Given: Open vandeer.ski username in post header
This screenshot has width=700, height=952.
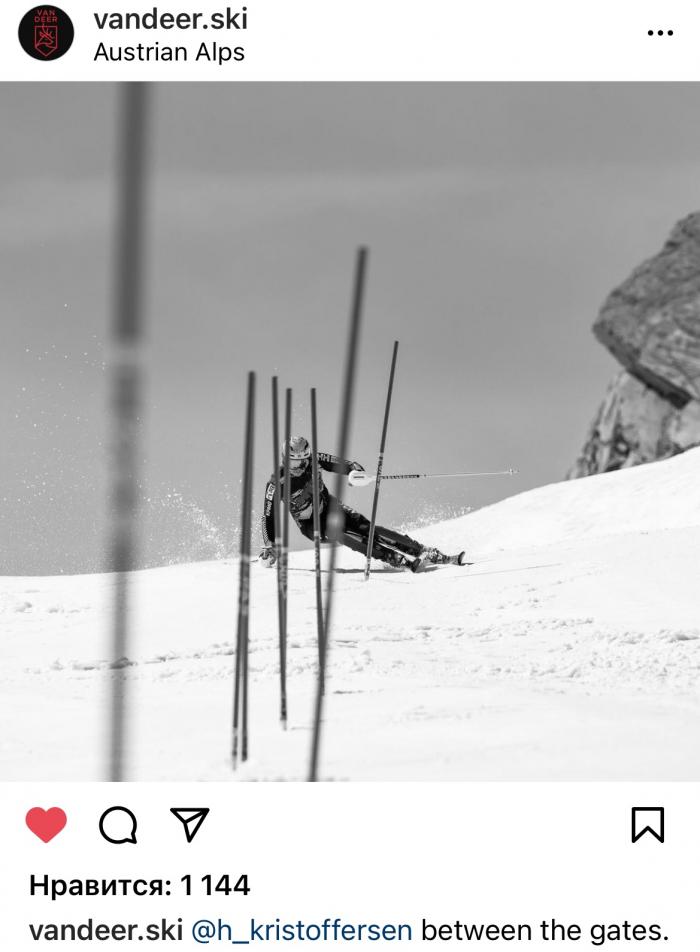Looking at the screenshot, I should tap(169, 18).
